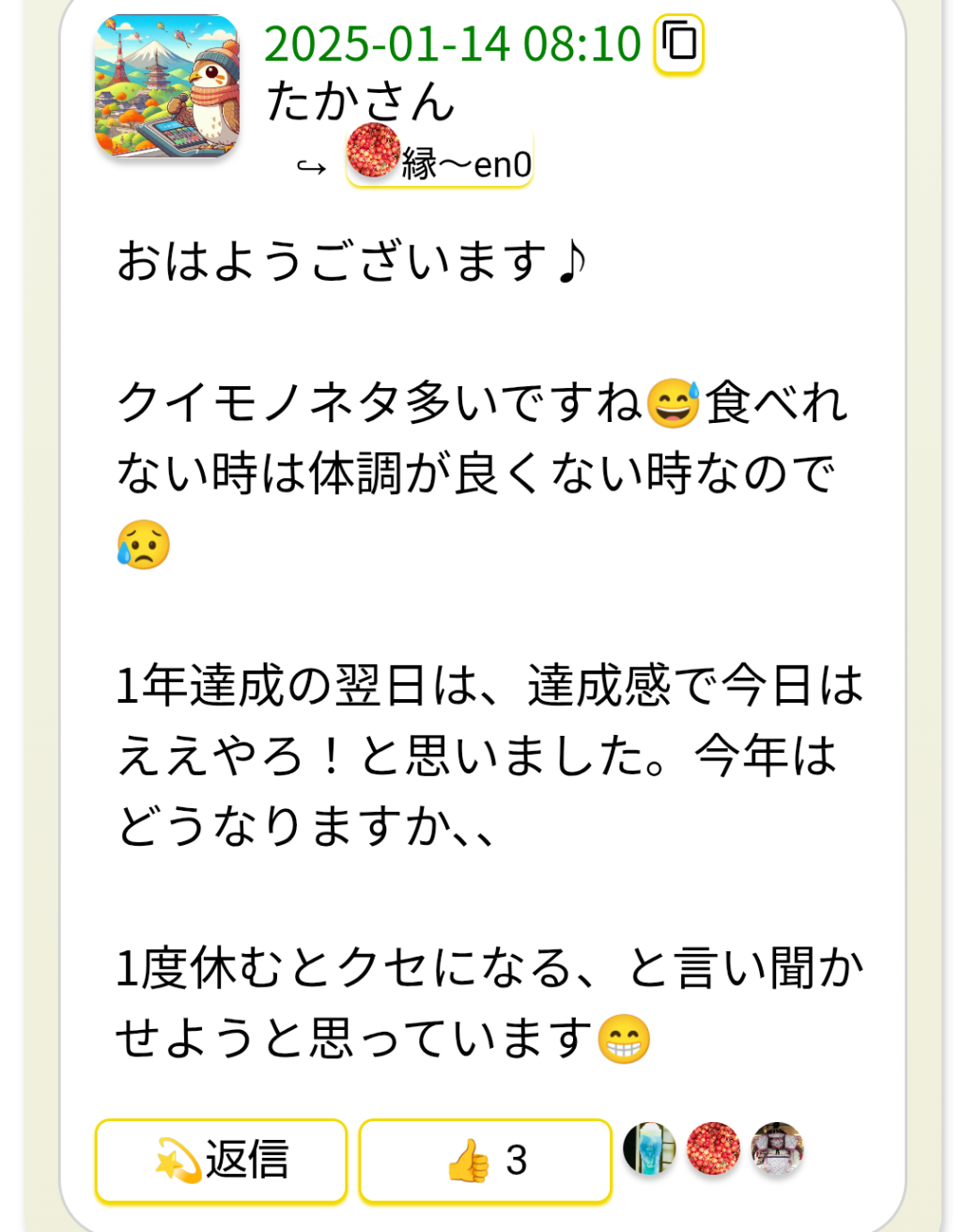View the blue drink avatar who liked

(x=649, y=1148)
